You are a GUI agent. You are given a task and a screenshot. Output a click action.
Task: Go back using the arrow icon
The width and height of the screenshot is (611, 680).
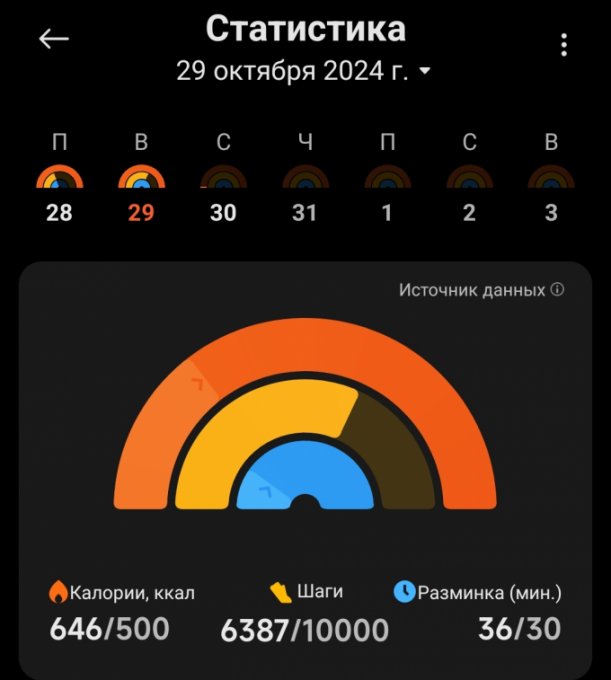click(x=54, y=39)
